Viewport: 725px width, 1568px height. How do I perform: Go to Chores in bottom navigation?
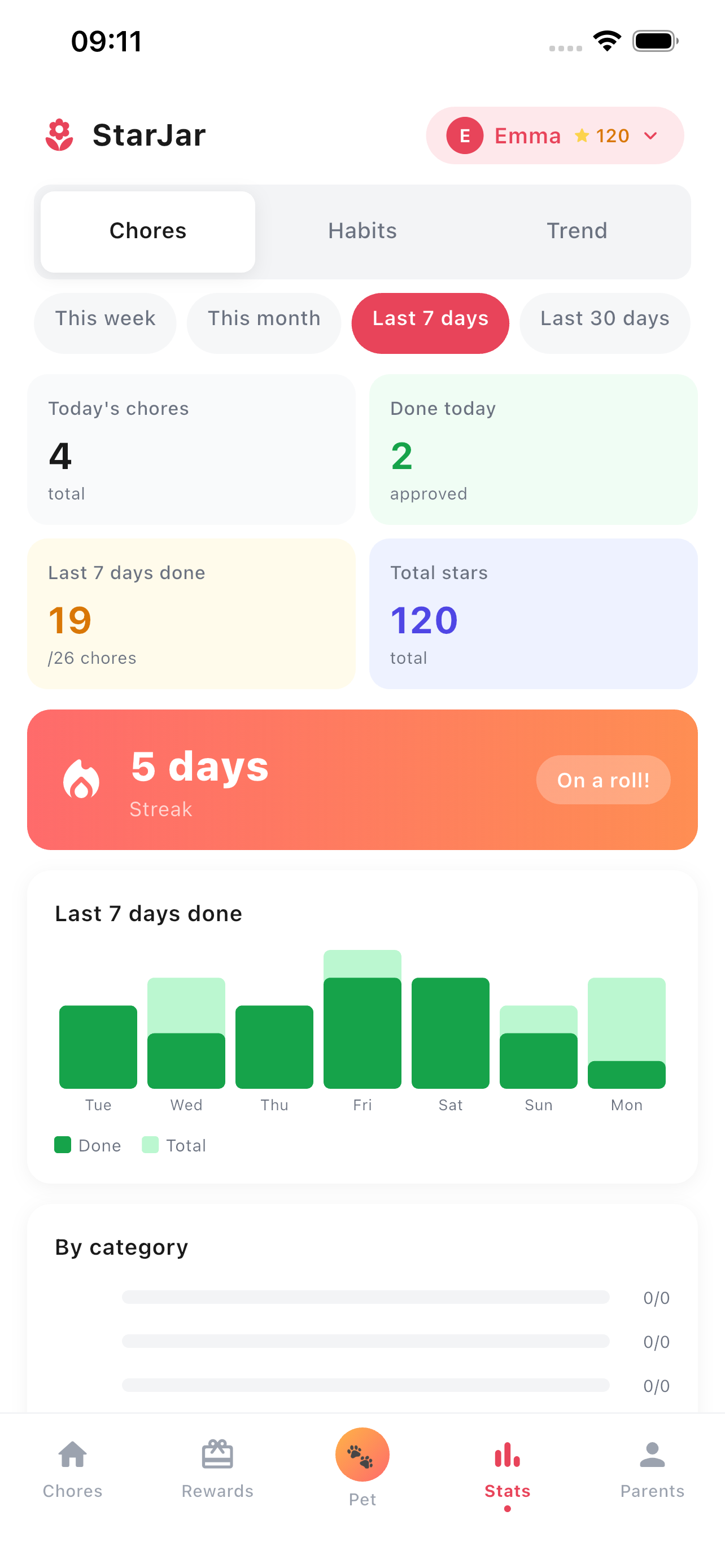(72, 1469)
